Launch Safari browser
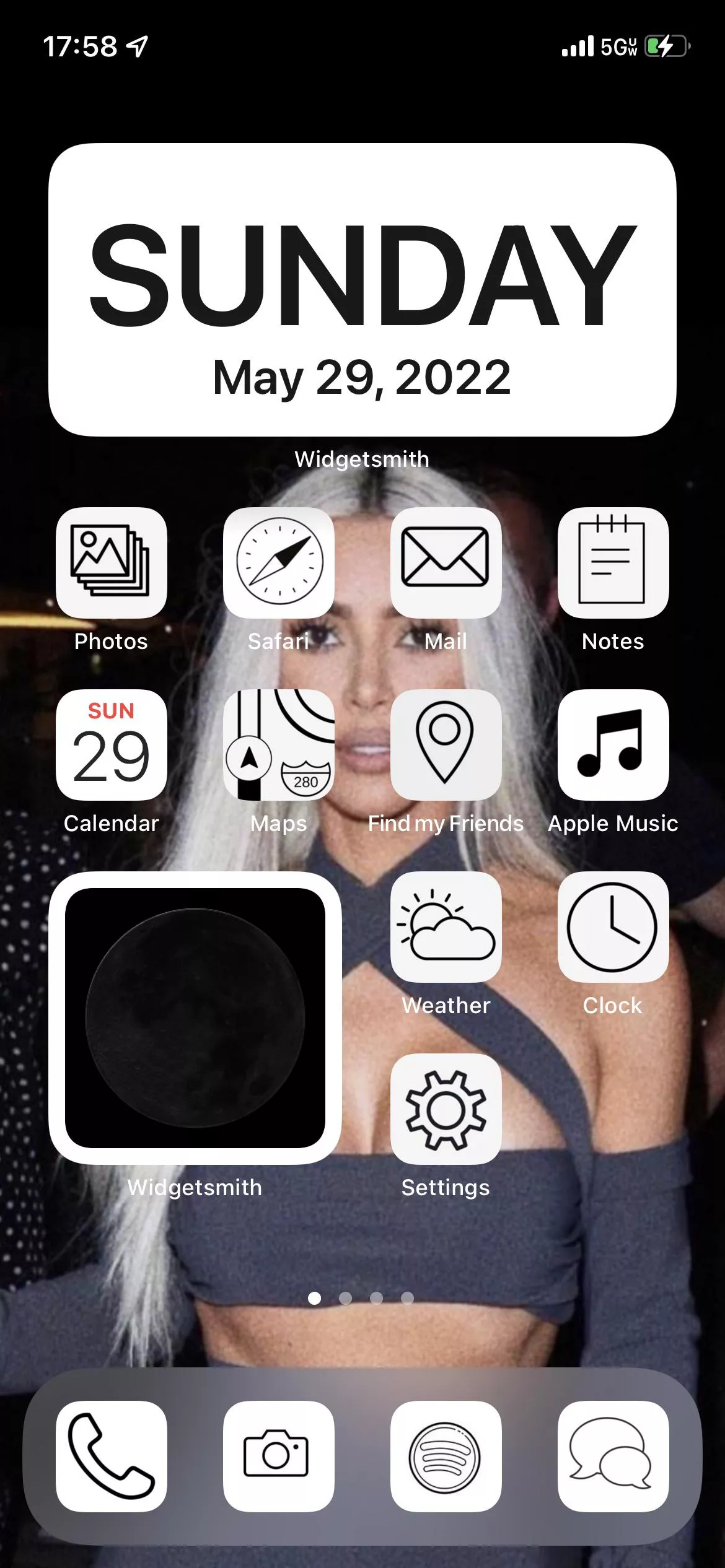 tap(279, 562)
